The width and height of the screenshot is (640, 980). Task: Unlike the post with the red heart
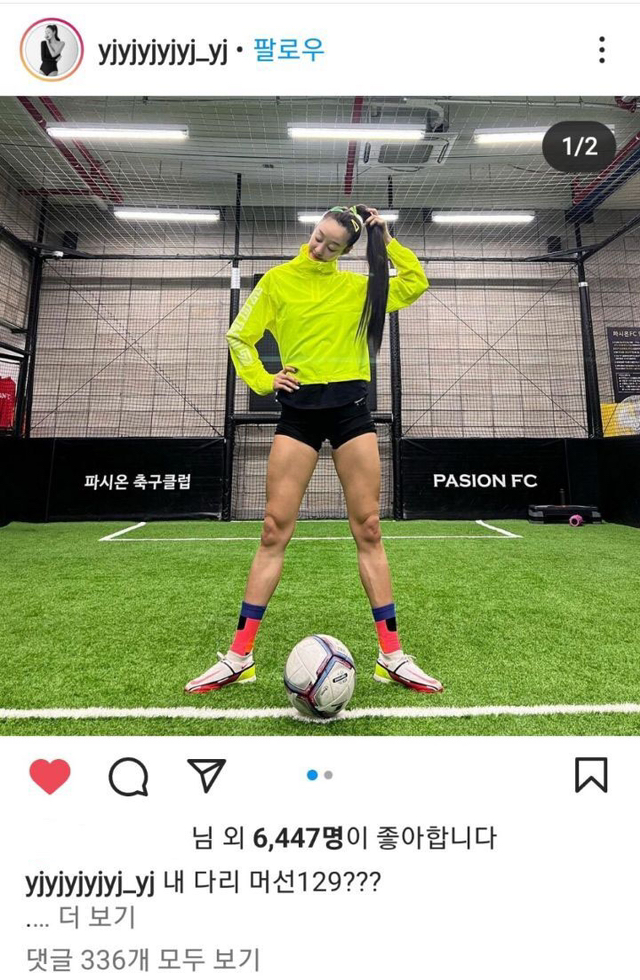tap(50, 776)
